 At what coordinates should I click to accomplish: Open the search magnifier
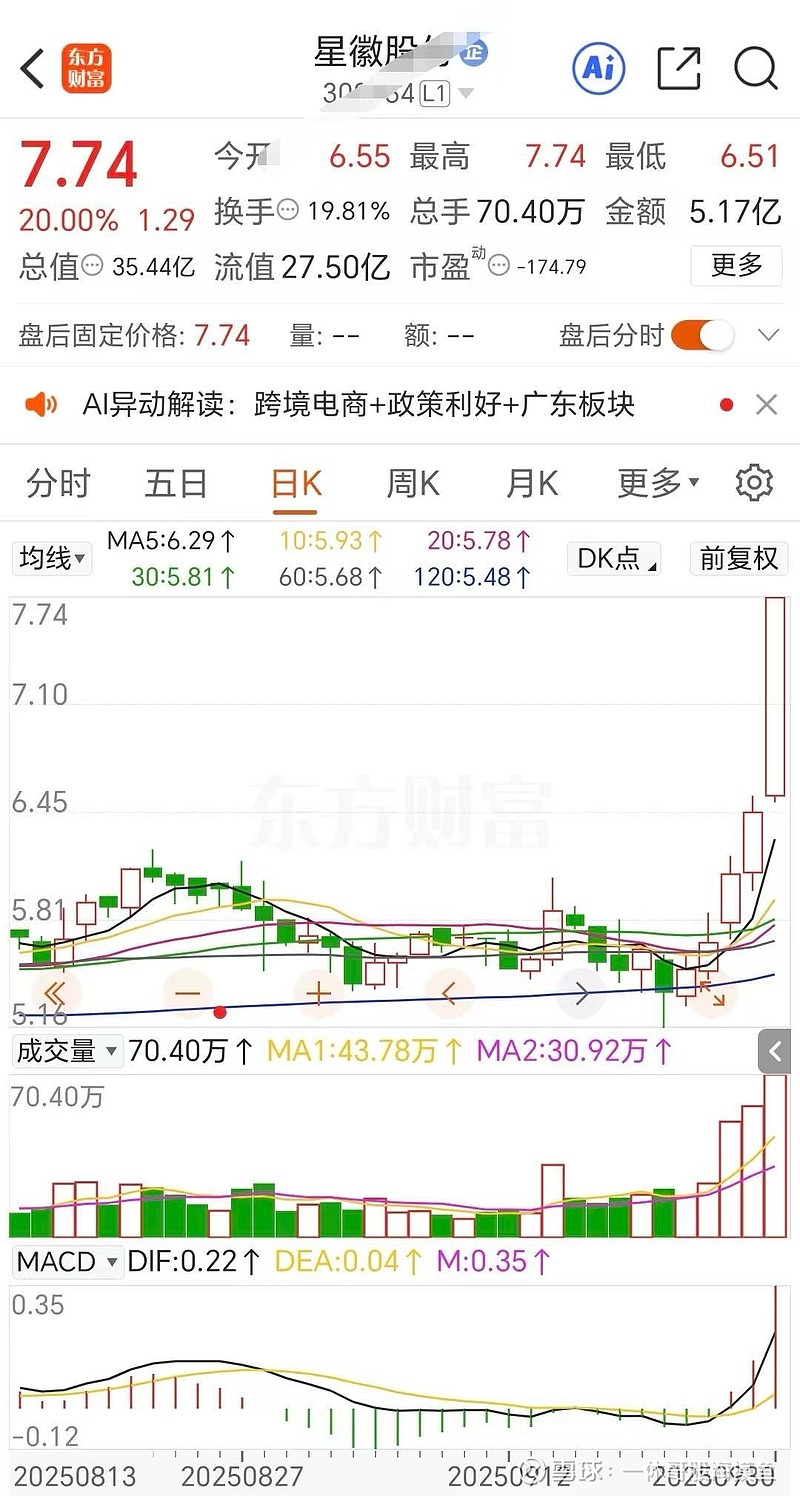(x=755, y=68)
